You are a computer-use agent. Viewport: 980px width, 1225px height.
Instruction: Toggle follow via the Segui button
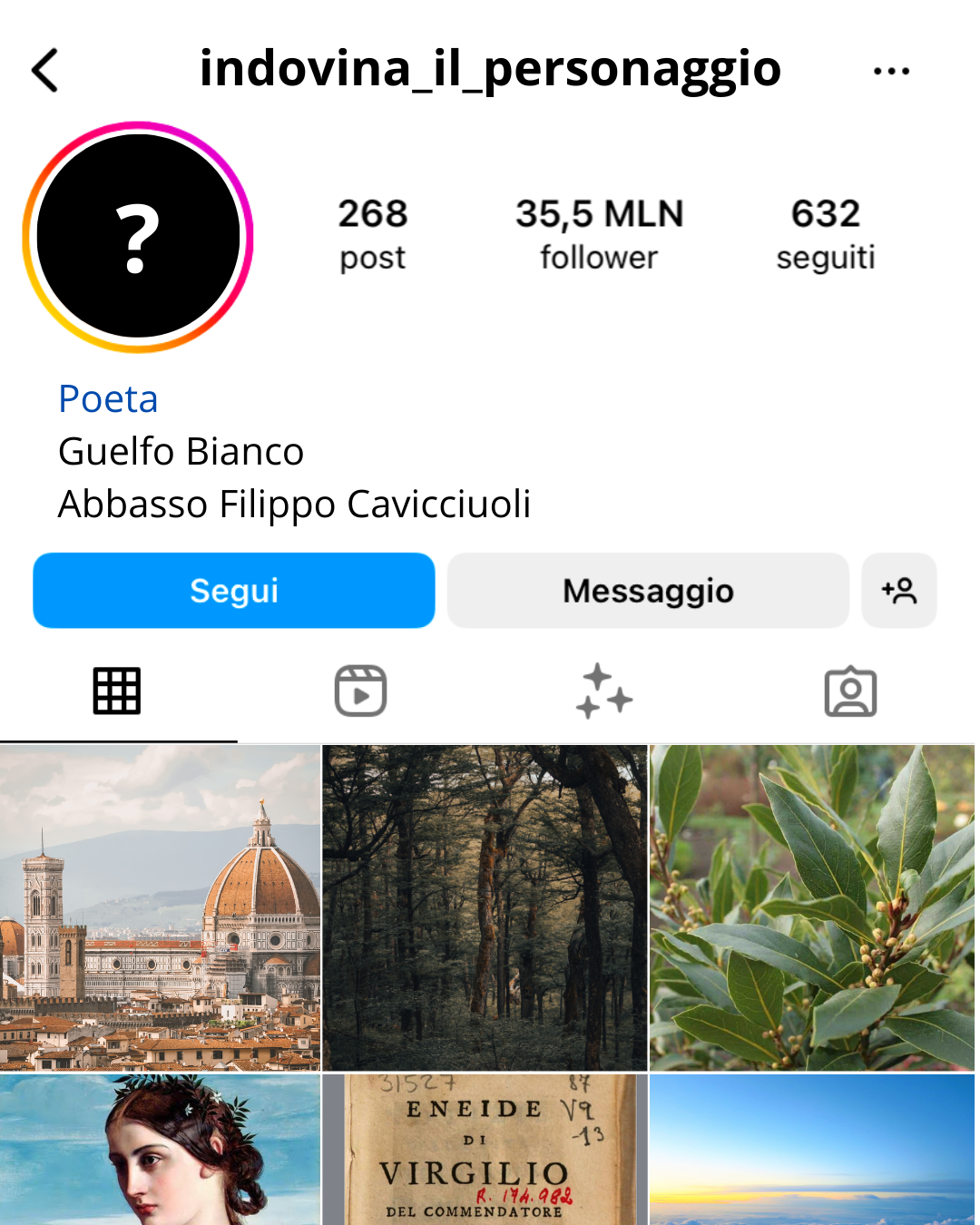click(x=233, y=590)
